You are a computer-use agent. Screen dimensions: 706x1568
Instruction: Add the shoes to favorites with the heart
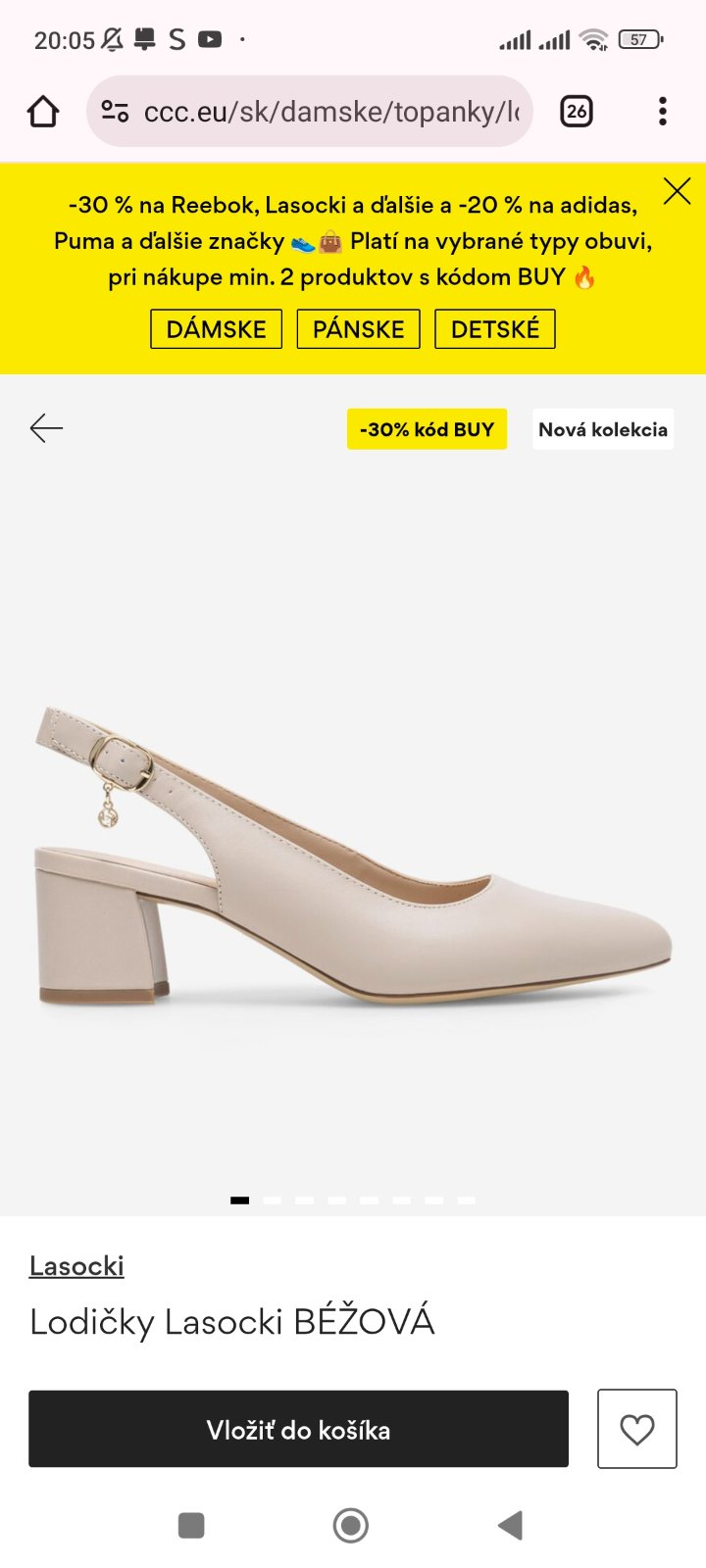coord(637,1430)
